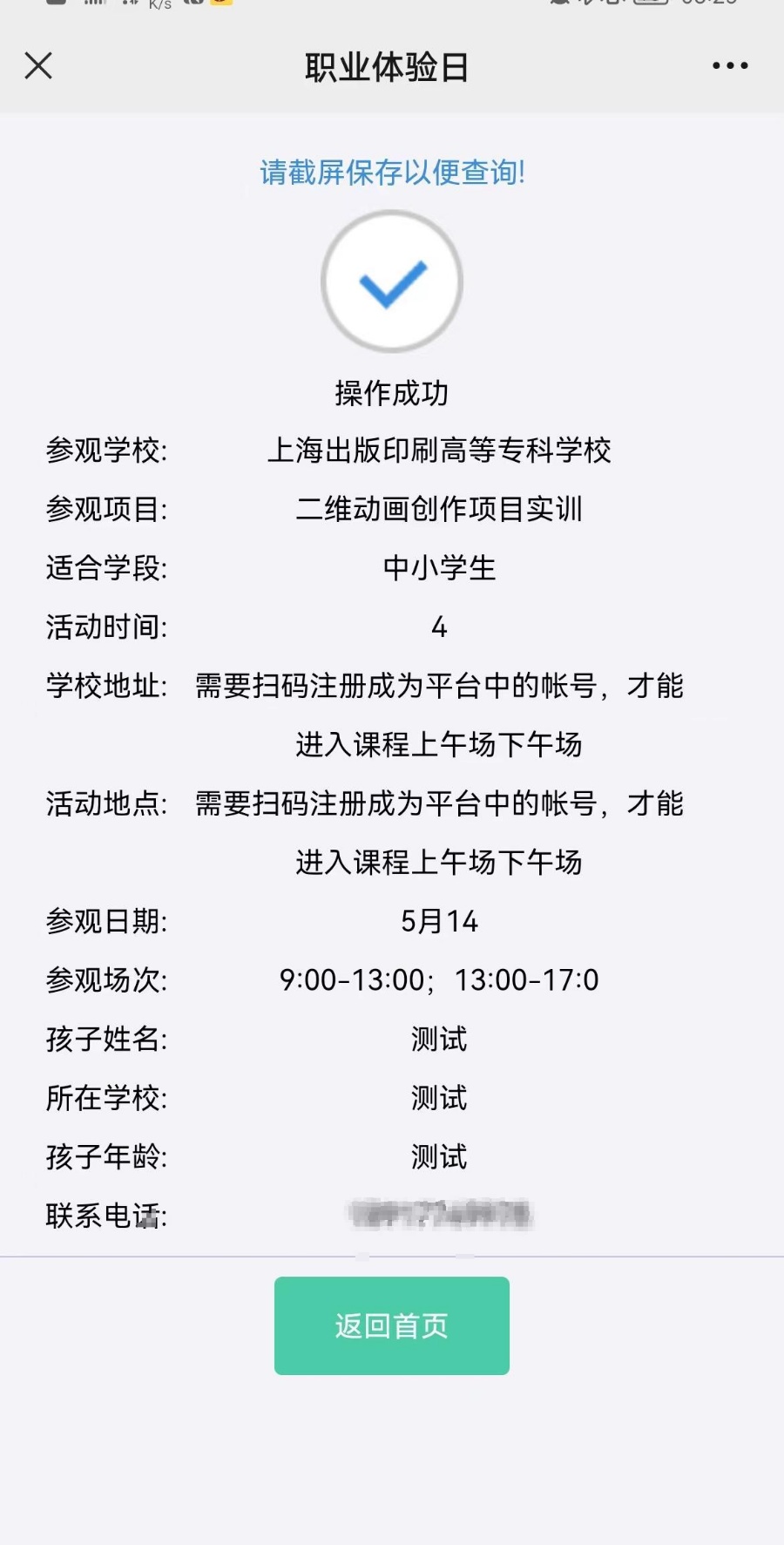Tap the 请截屏保存以便查询 blue link
The width and height of the screenshot is (784, 1545).
[391, 172]
